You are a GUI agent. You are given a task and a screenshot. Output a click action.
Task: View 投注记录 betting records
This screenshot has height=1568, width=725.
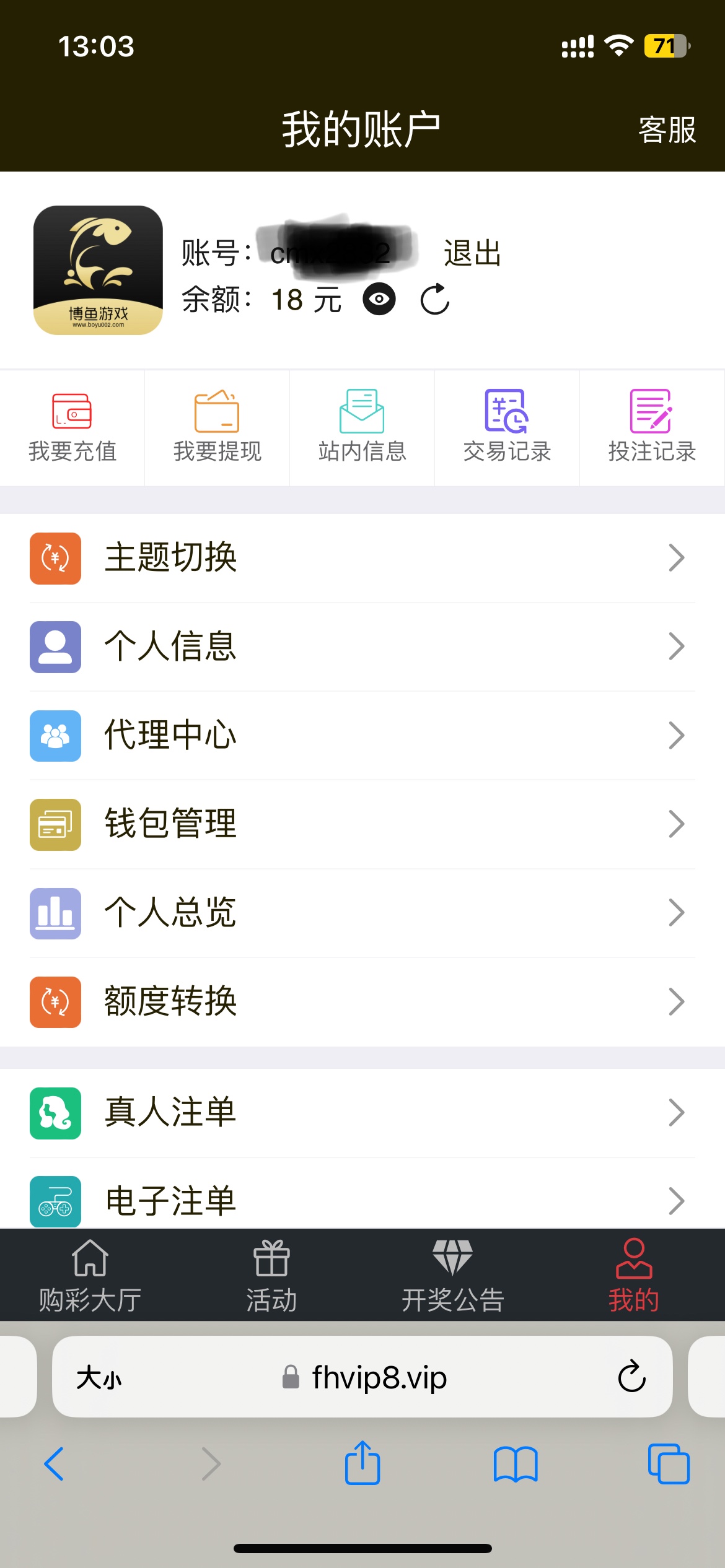tap(652, 427)
